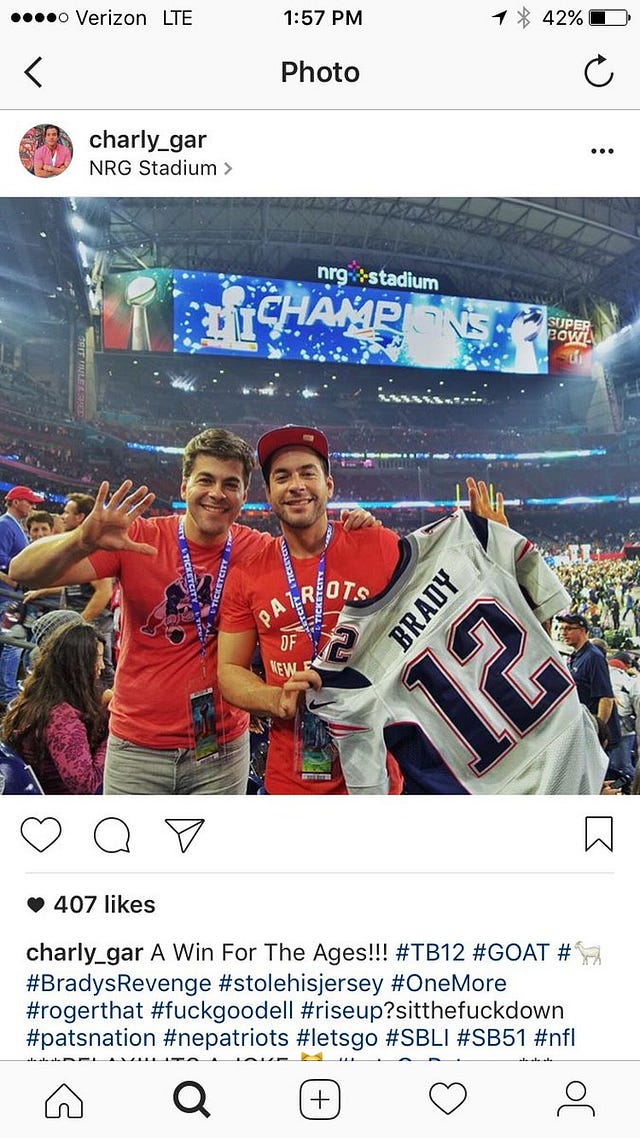Switch to the Home tab
640x1138 pixels.
[64, 1100]
